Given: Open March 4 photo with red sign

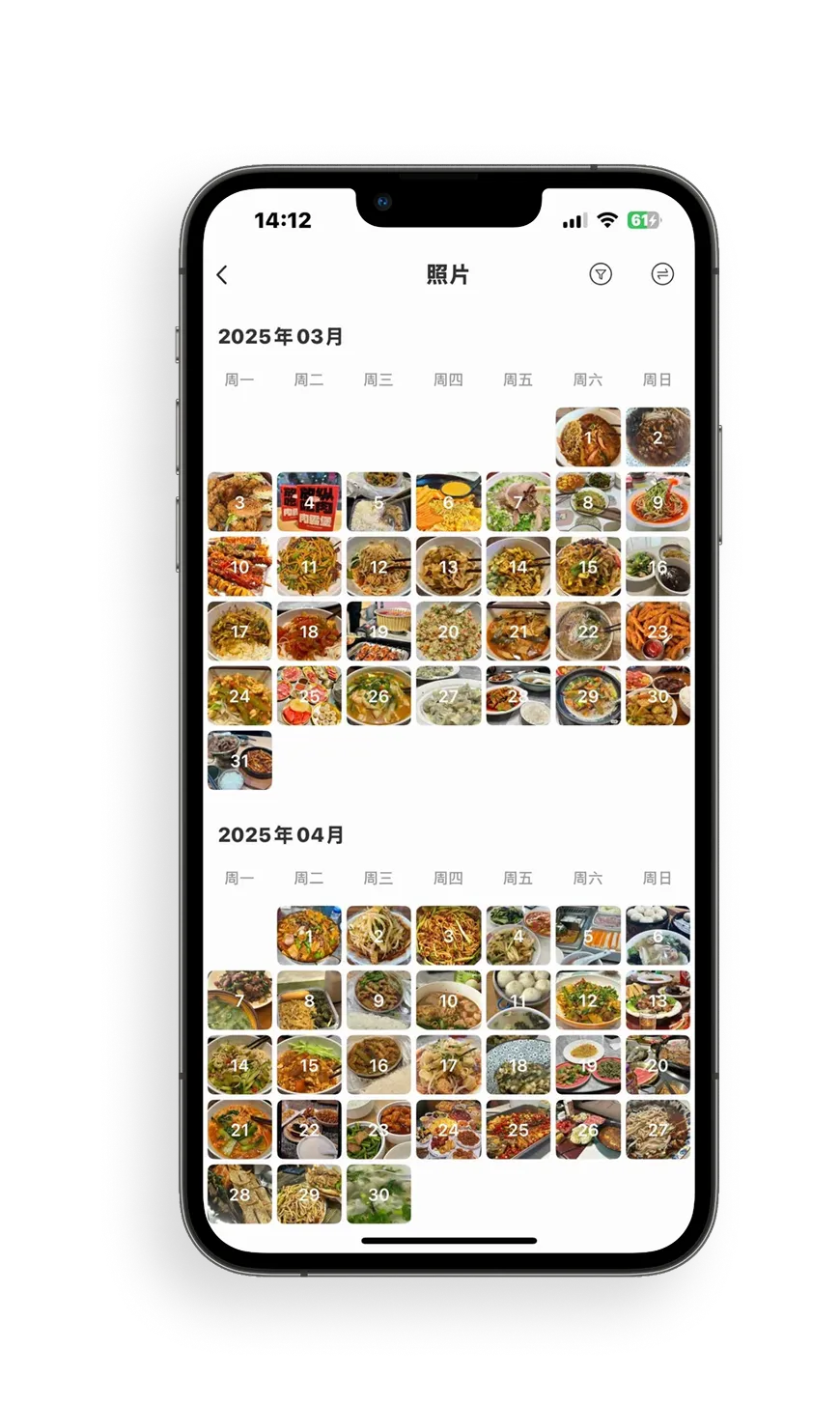Looking at the screenshot, I should [309, 502].
